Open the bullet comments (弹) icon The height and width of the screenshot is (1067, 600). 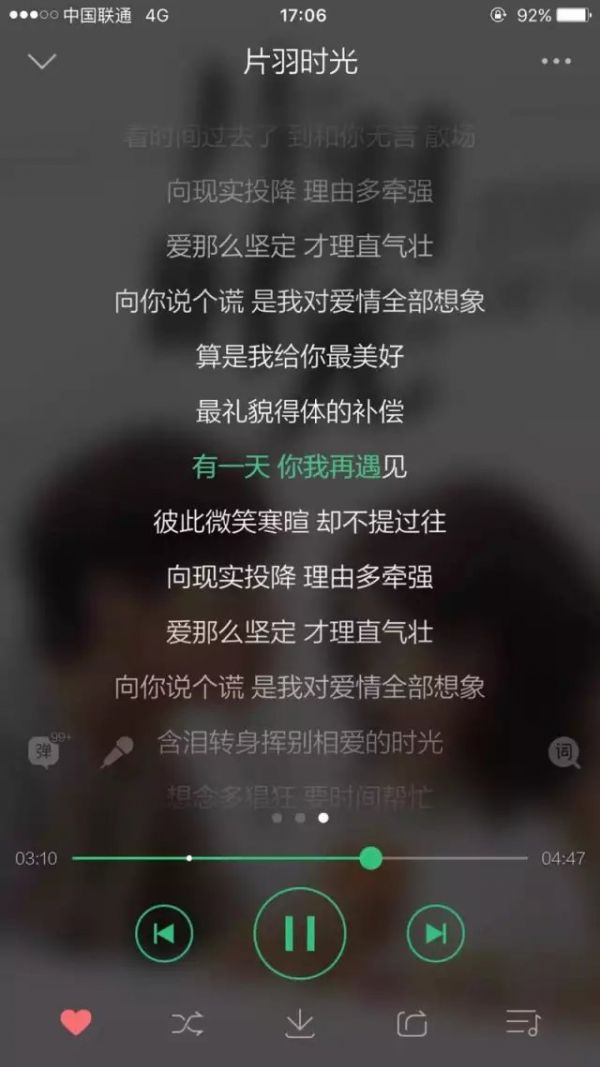[x=44, y=751]
